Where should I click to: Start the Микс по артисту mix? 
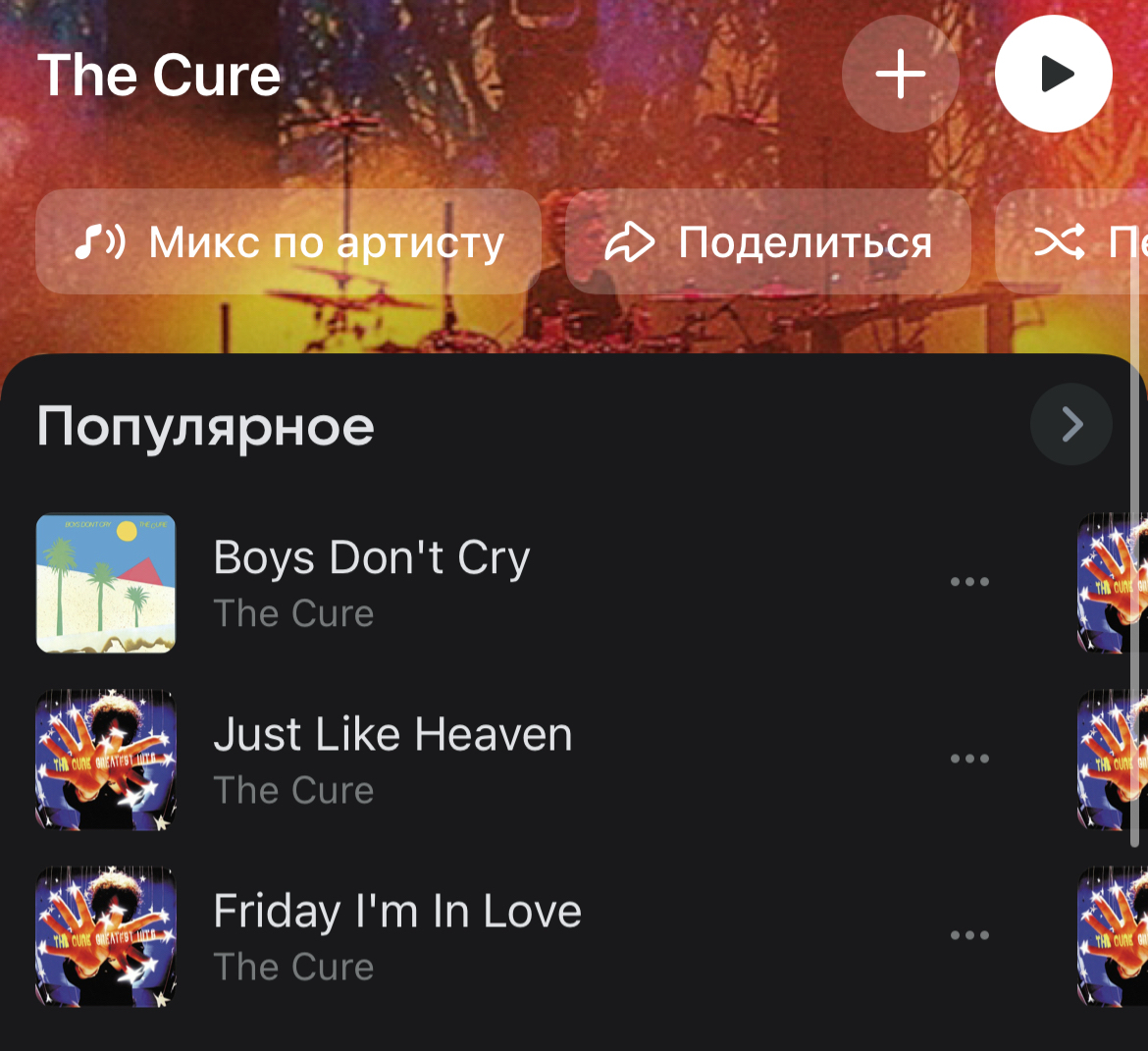(x=288, y=241)
